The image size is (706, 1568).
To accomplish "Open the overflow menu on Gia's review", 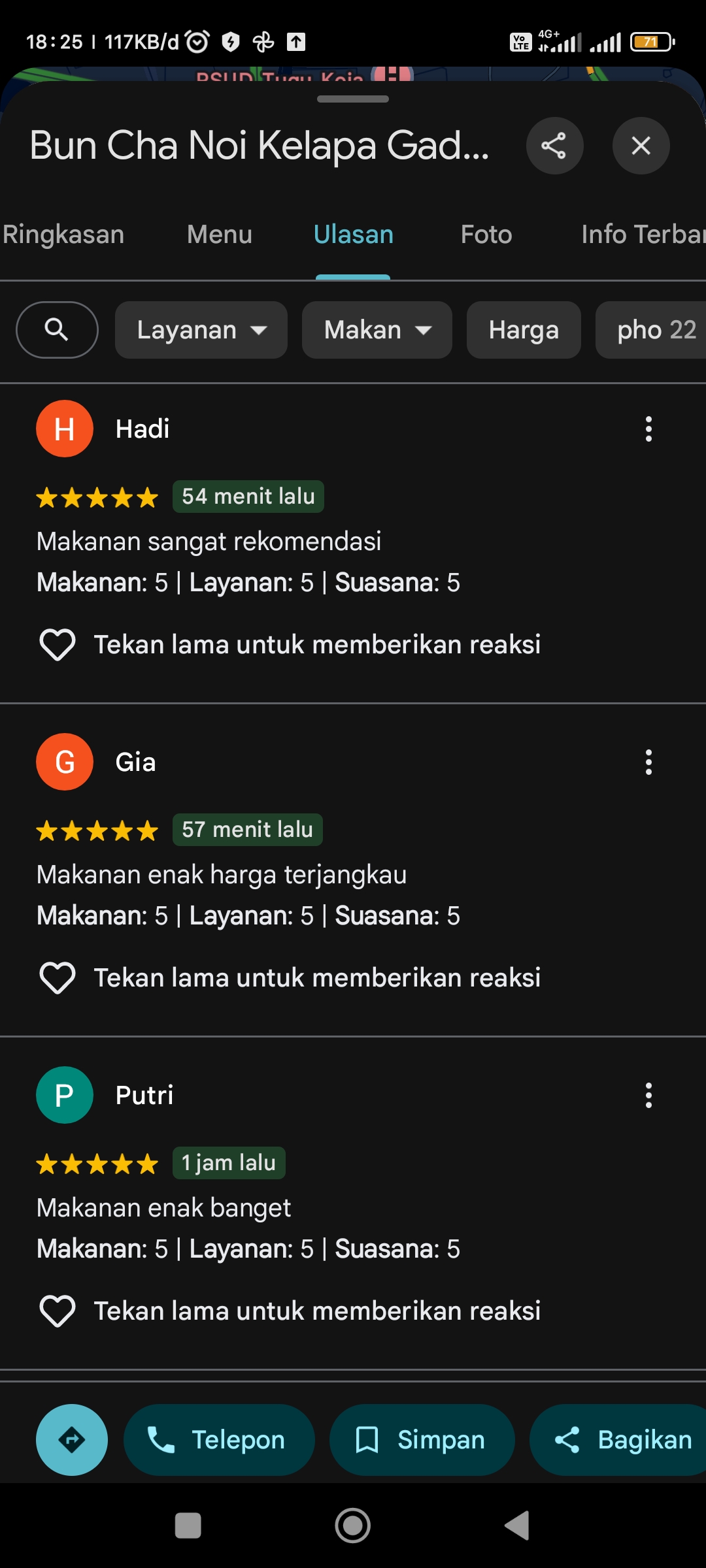I will (x=648, y=762).
